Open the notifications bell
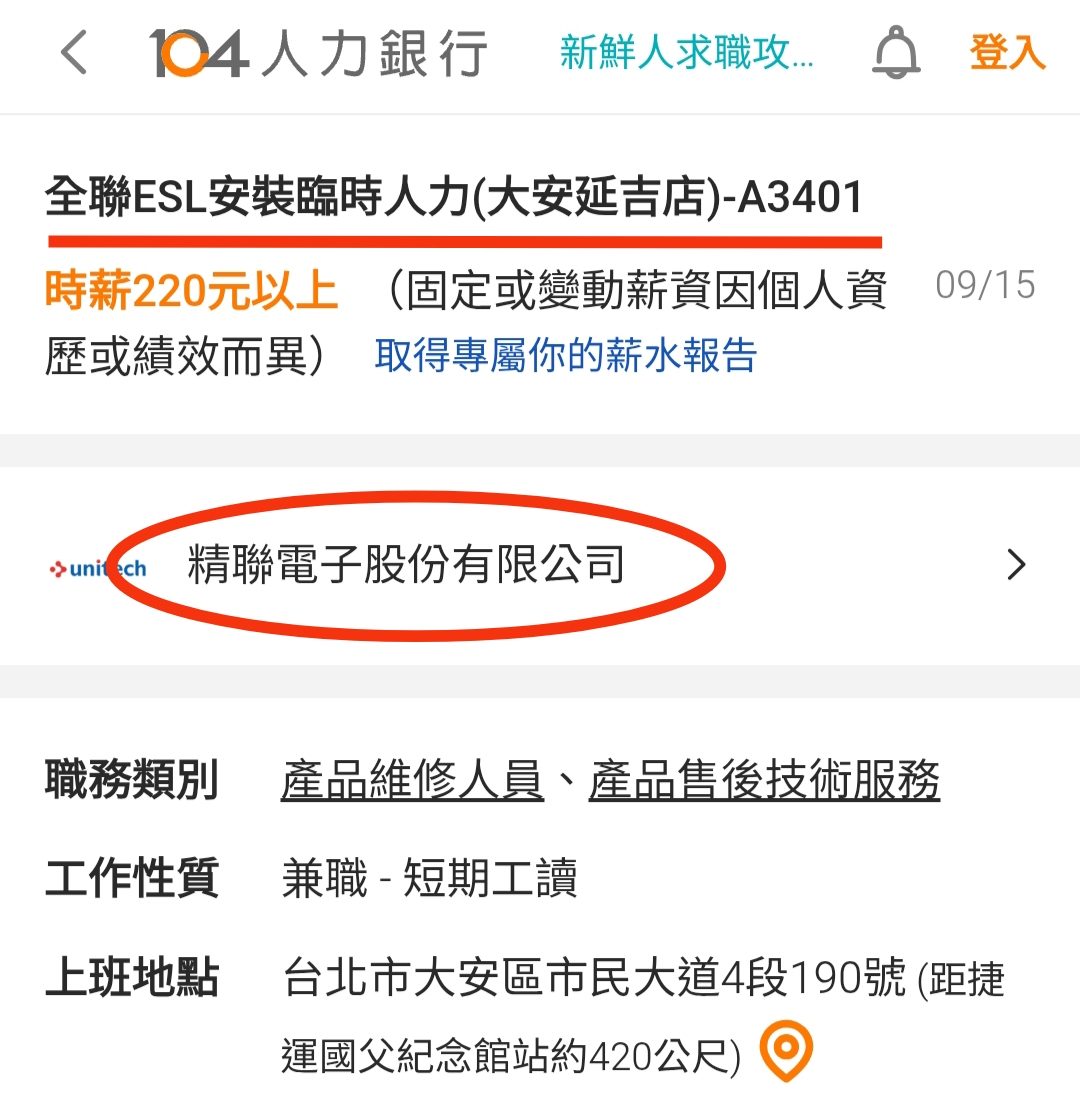 click(x=896, y=52)
